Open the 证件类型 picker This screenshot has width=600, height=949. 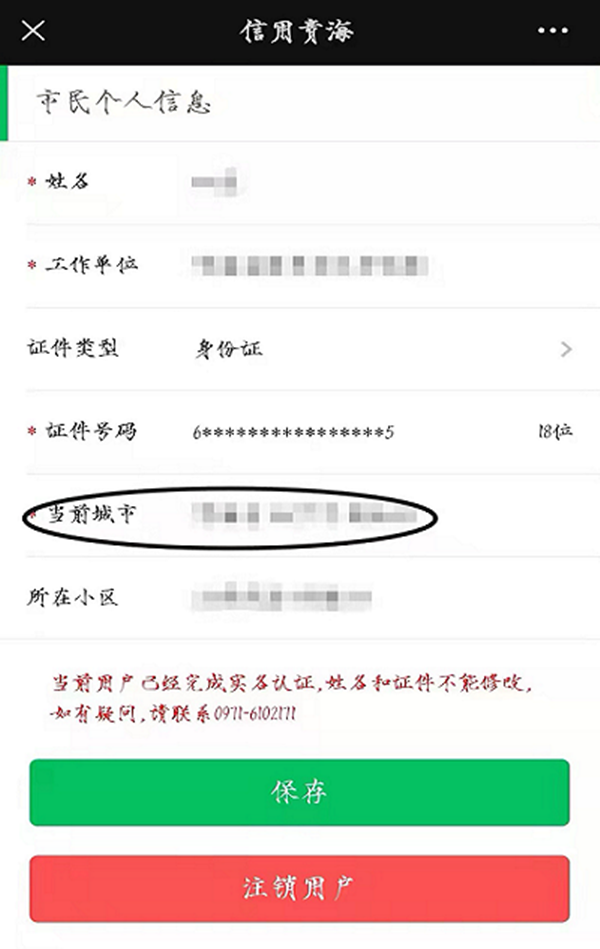pos(380,349)
